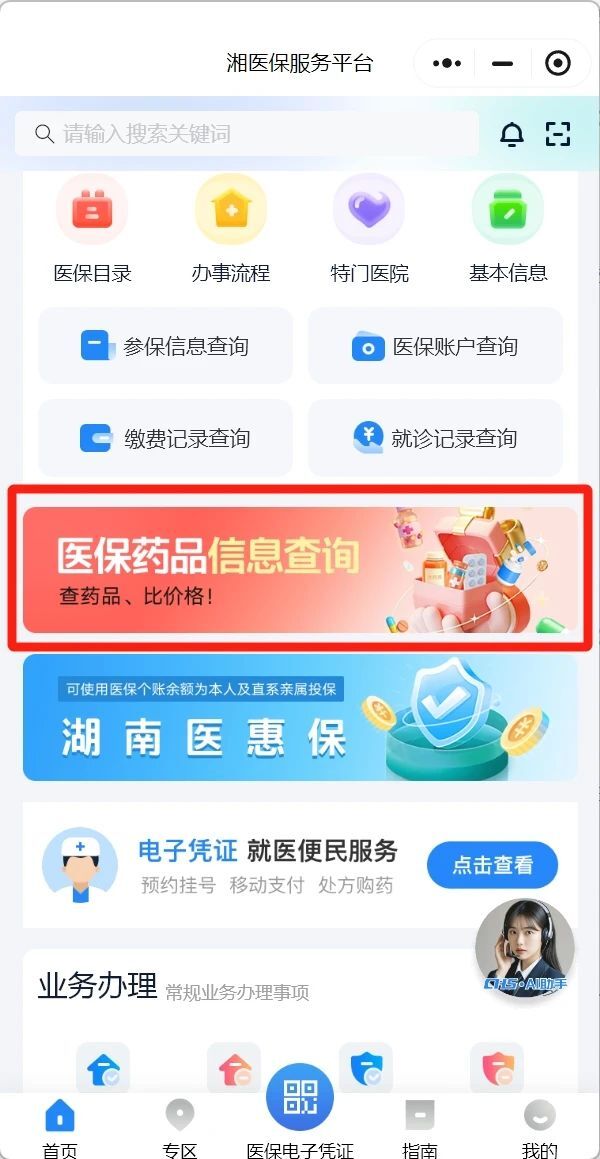
Task: Tap the 点击查看 button
Action: coord(492,865)
